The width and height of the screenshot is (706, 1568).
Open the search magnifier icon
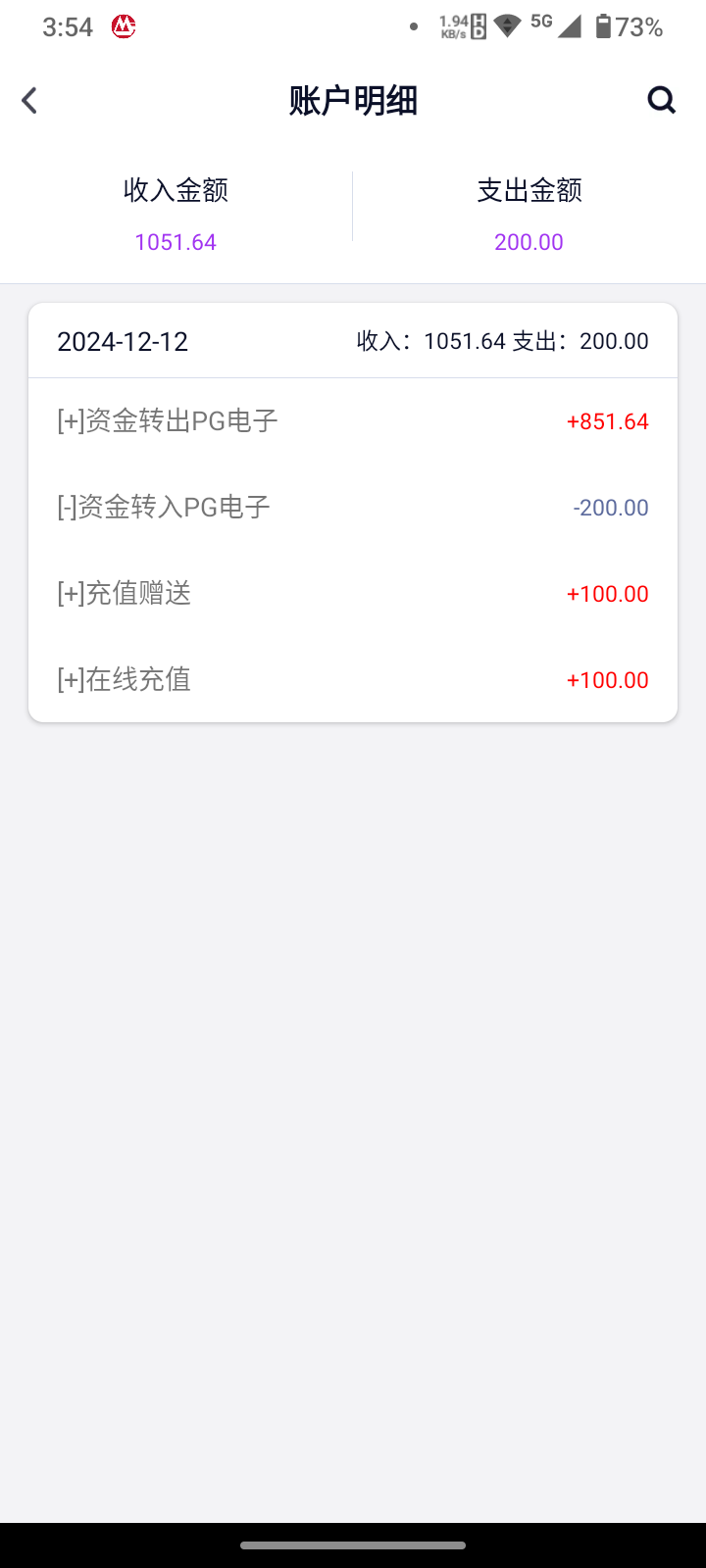coord(662,100)
